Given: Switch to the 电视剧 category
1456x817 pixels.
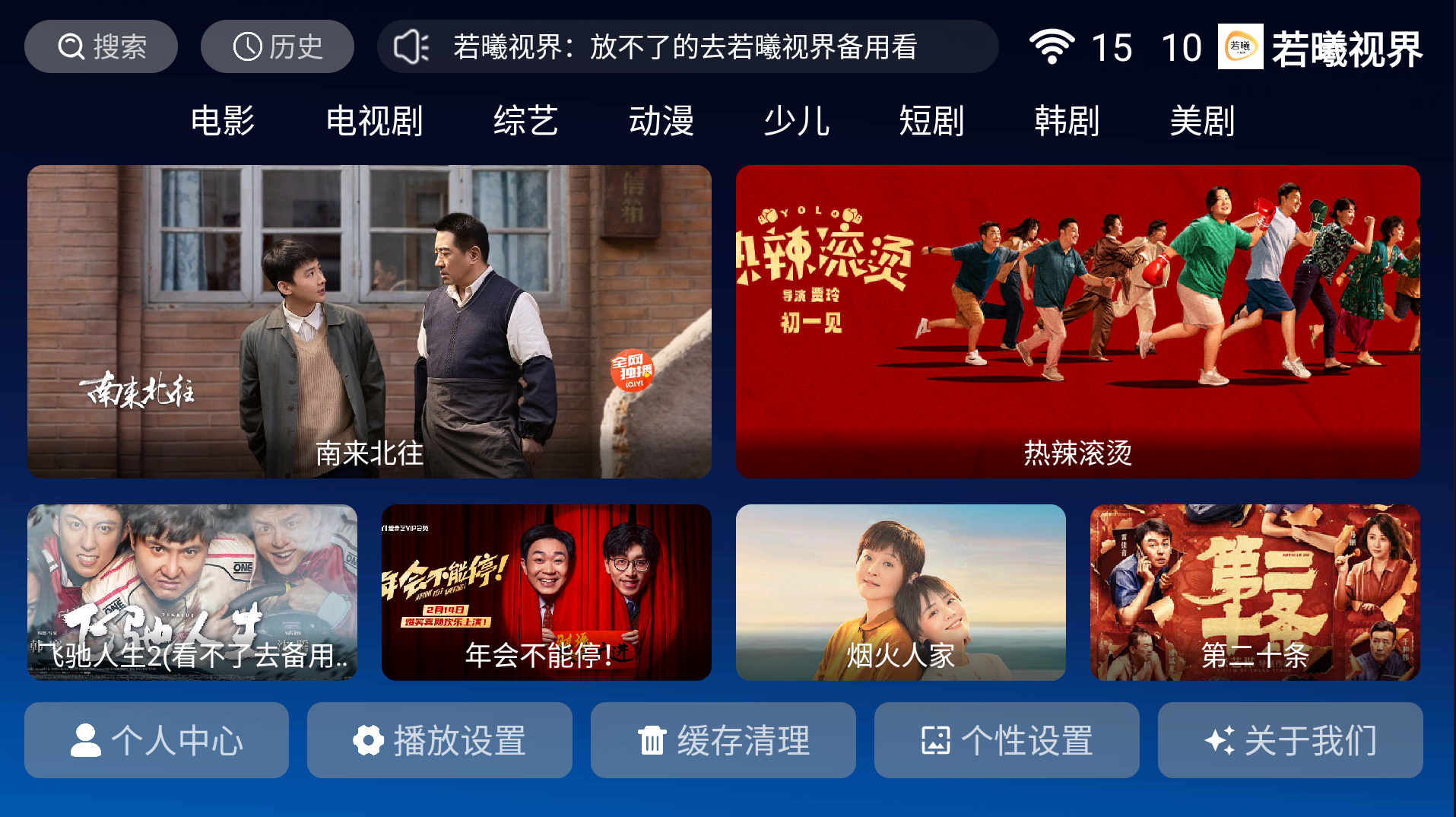Looking at the screenshot, I should pos(374,121).
